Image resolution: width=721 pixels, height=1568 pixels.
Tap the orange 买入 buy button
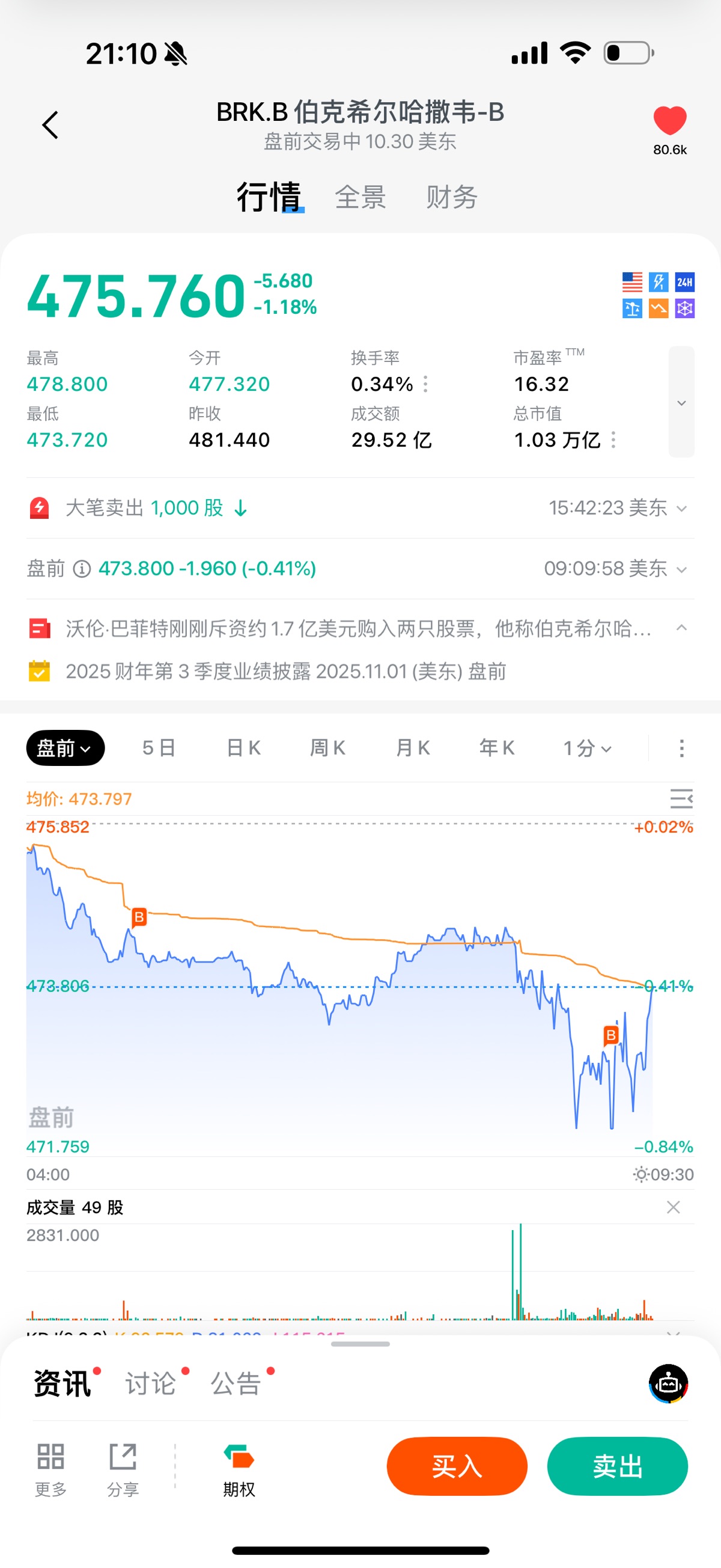click(457, 1466)
